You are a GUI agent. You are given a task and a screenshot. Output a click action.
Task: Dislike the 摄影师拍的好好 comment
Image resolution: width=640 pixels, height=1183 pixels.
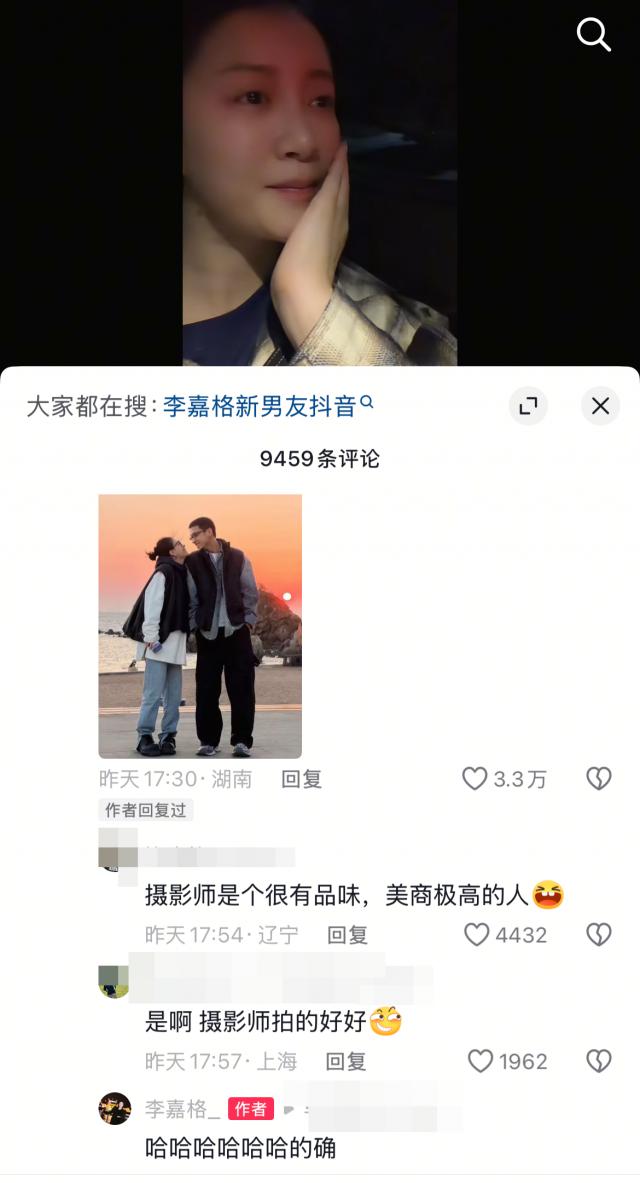[598, 1061]
